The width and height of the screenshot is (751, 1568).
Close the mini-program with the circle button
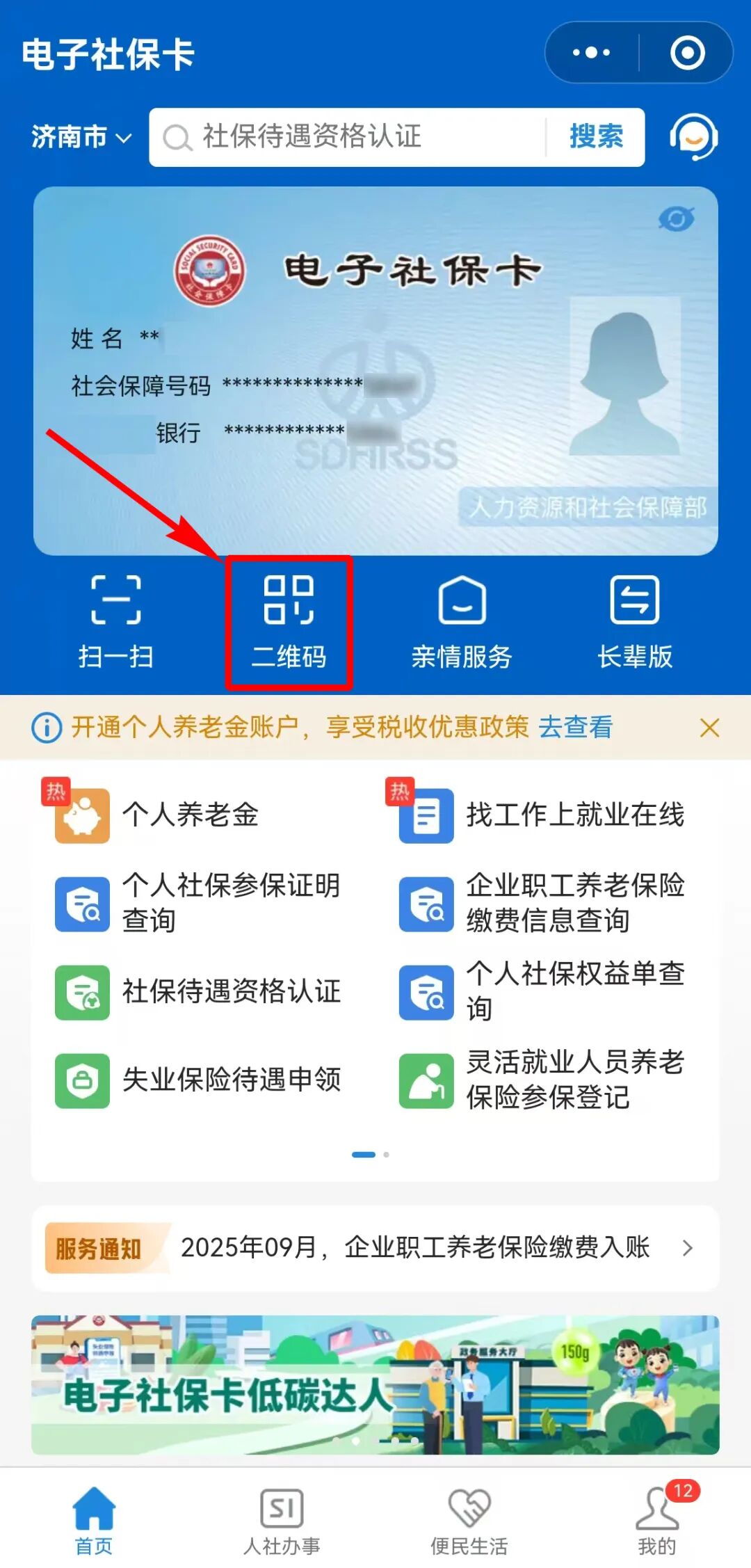click(x=687, y=53)
